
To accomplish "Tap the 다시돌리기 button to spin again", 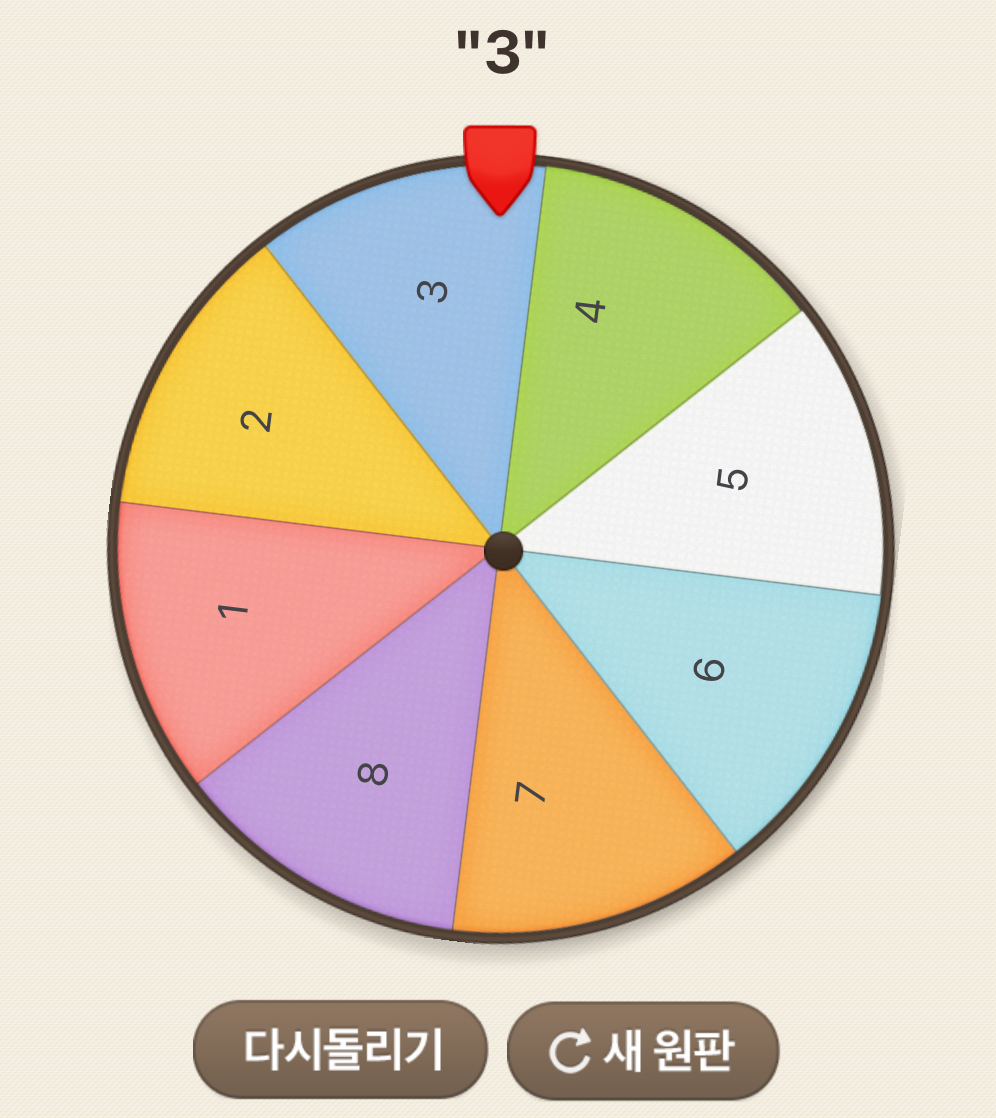I will click(340, 1049).
